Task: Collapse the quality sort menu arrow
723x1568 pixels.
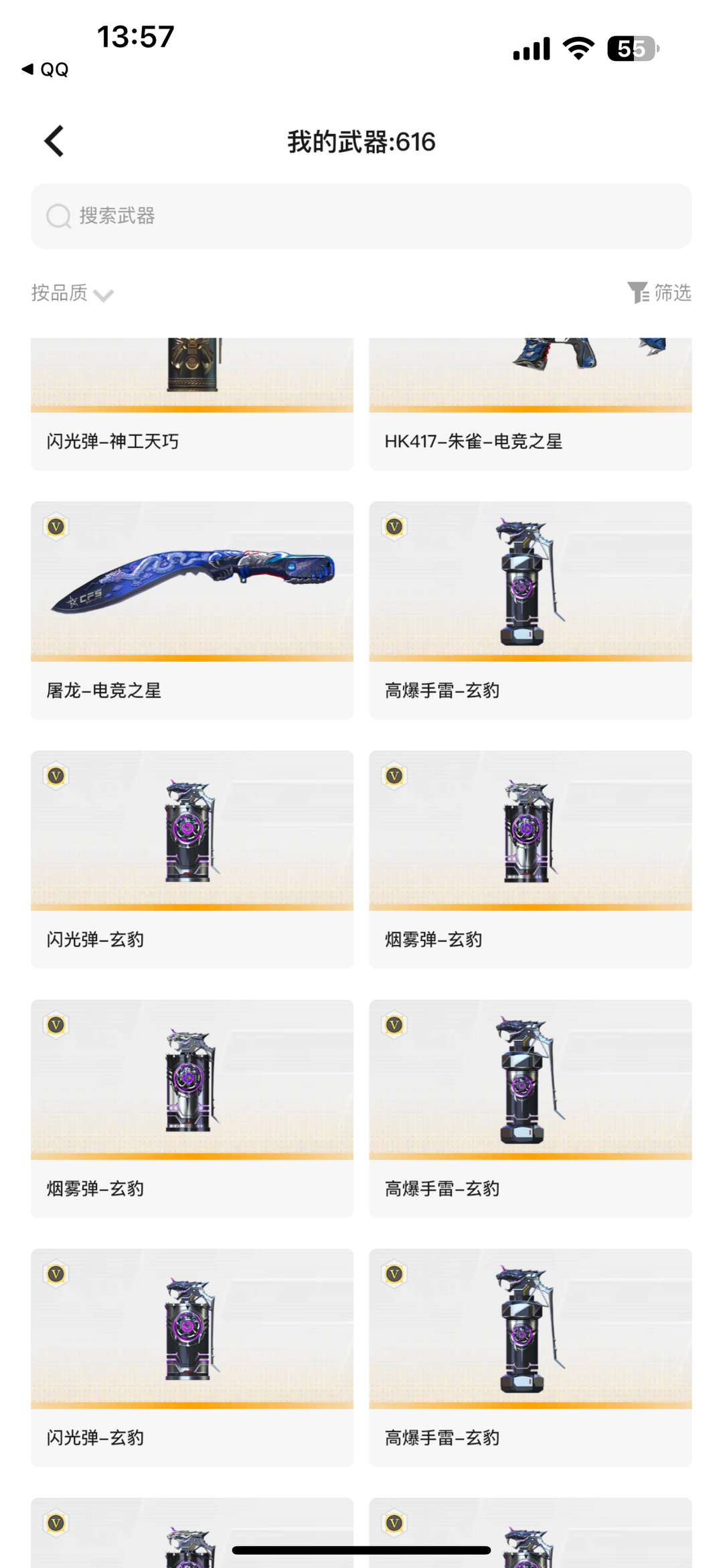Action: 104,295
